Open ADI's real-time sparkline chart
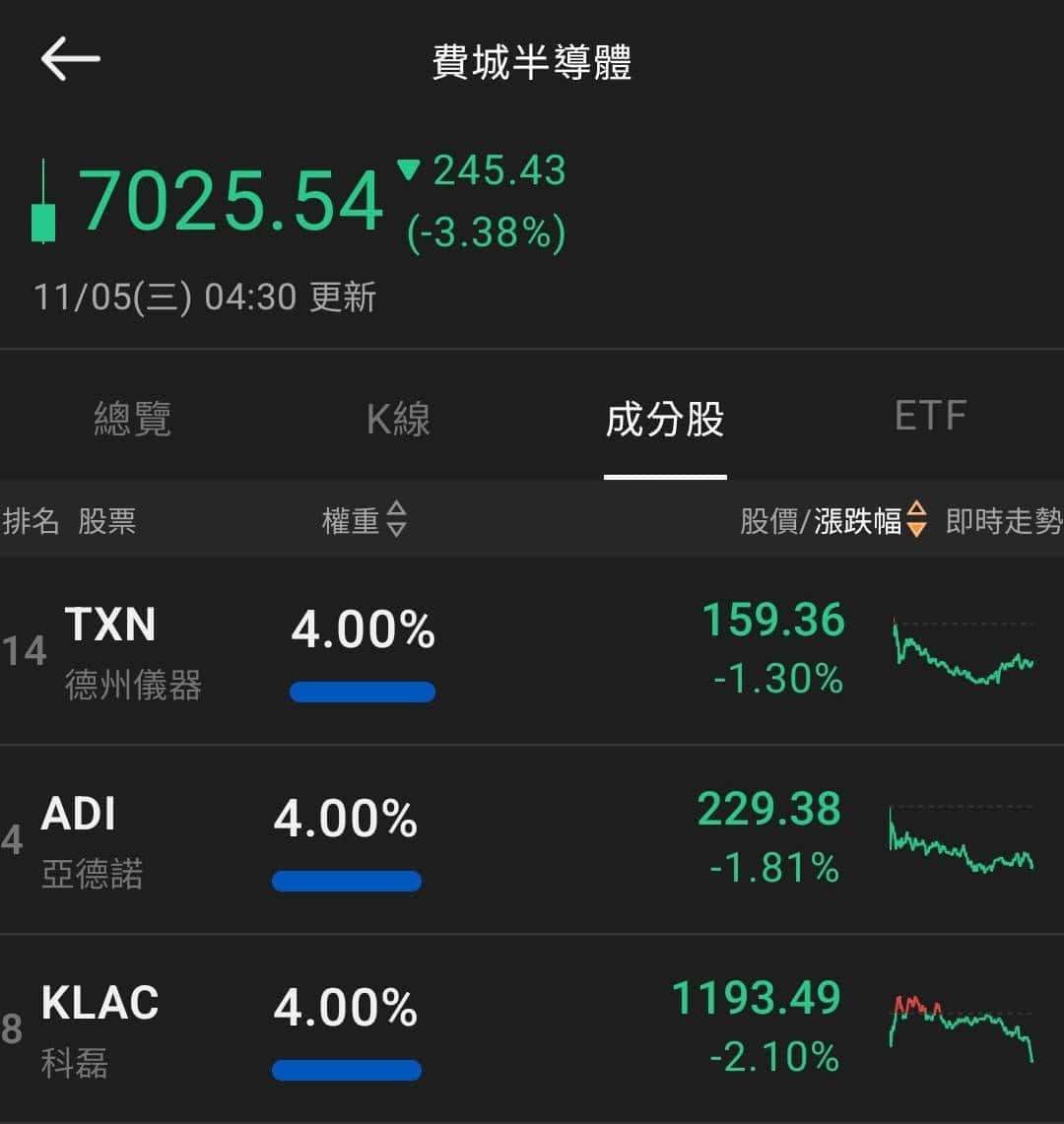The height and width of the screenshot is (1124, 1064). coord(961,842)
